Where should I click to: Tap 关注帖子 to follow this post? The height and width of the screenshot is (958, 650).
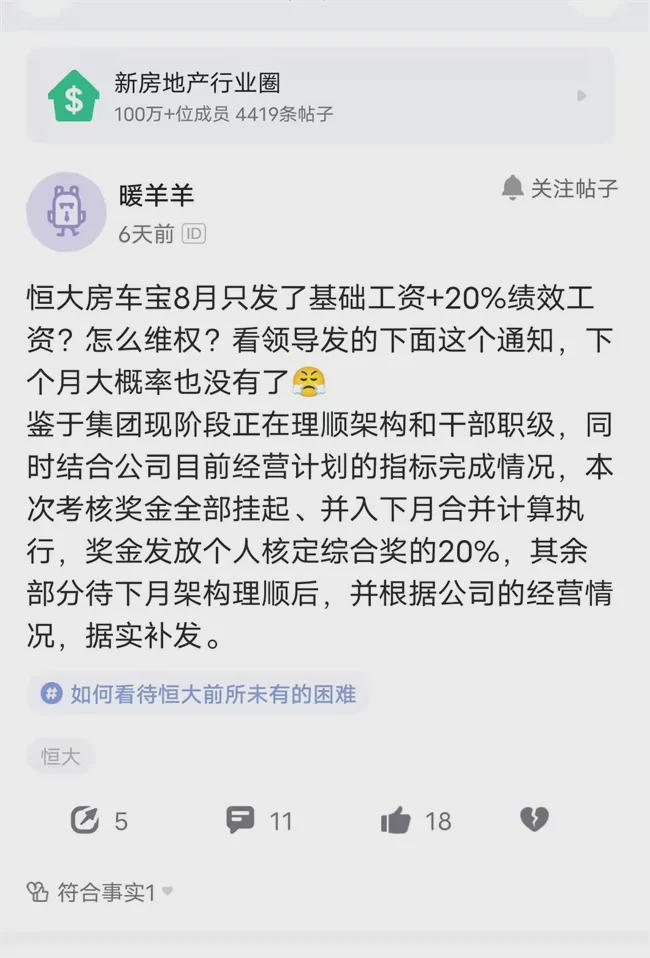tap(559, 187)
